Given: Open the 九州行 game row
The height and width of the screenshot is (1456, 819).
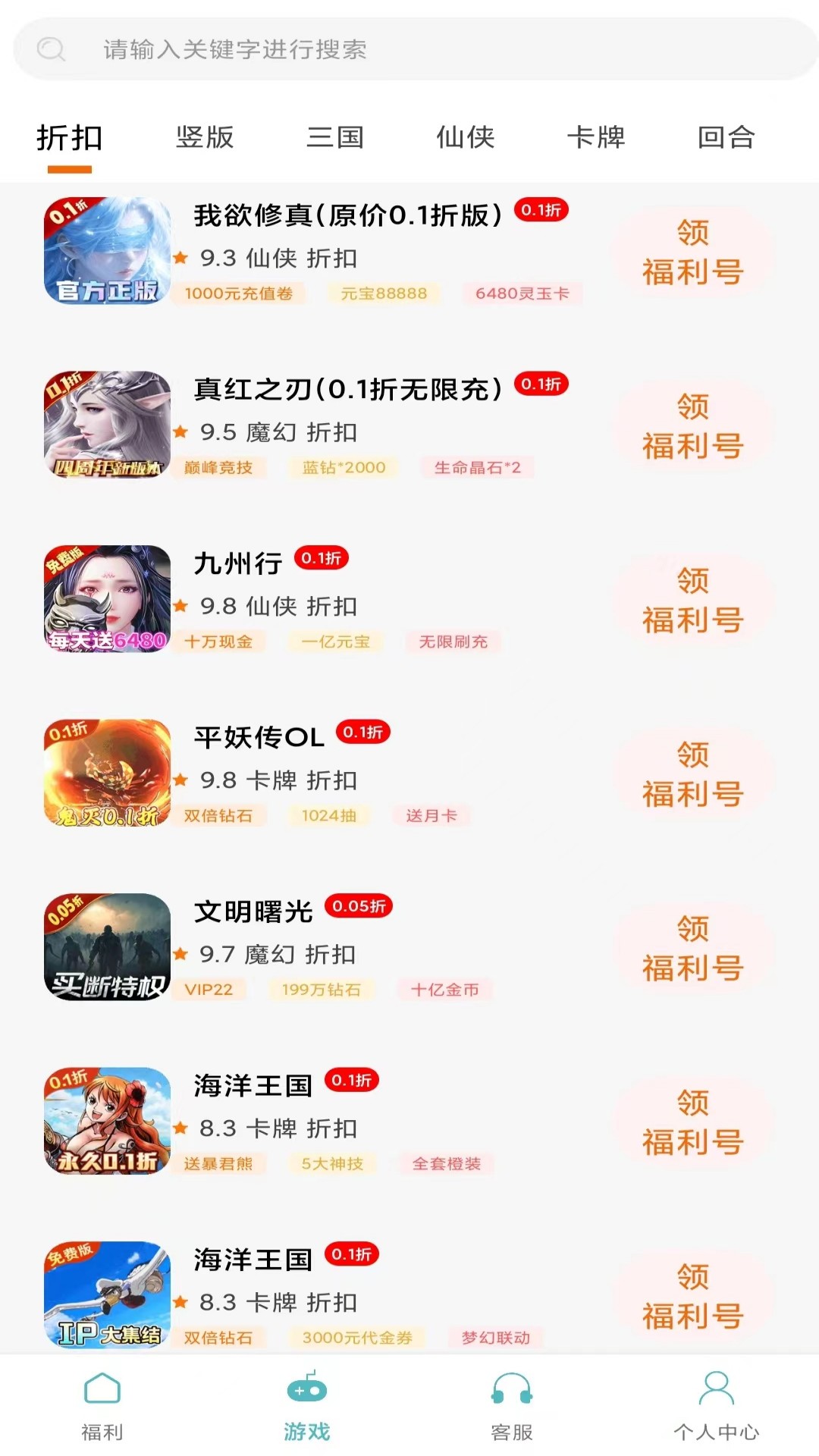Looking at the screenshot, I should [x=237, y=563].
